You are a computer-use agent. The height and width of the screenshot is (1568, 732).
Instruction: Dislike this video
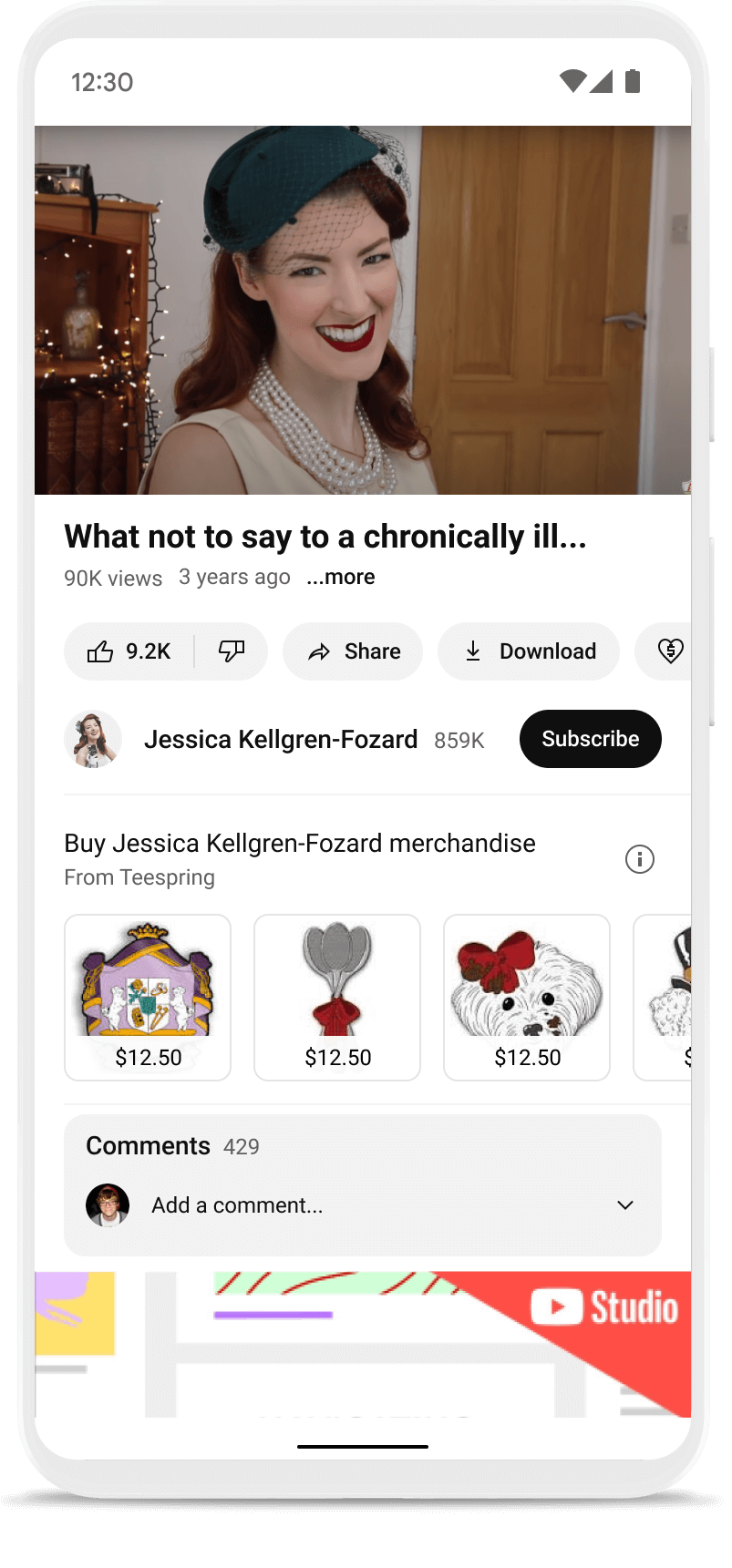[x=232, y=651]
